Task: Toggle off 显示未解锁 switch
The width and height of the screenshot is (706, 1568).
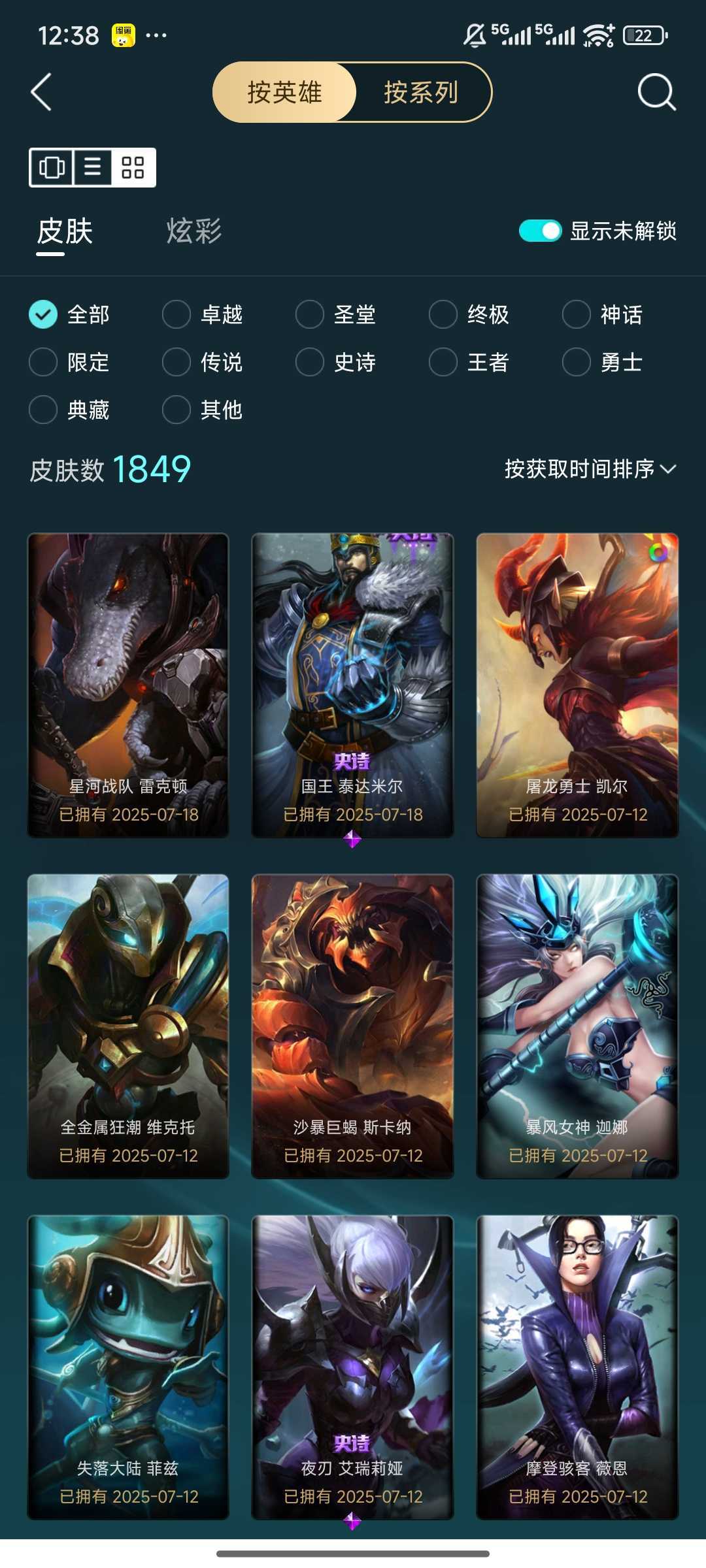Action: pos(540,231)
